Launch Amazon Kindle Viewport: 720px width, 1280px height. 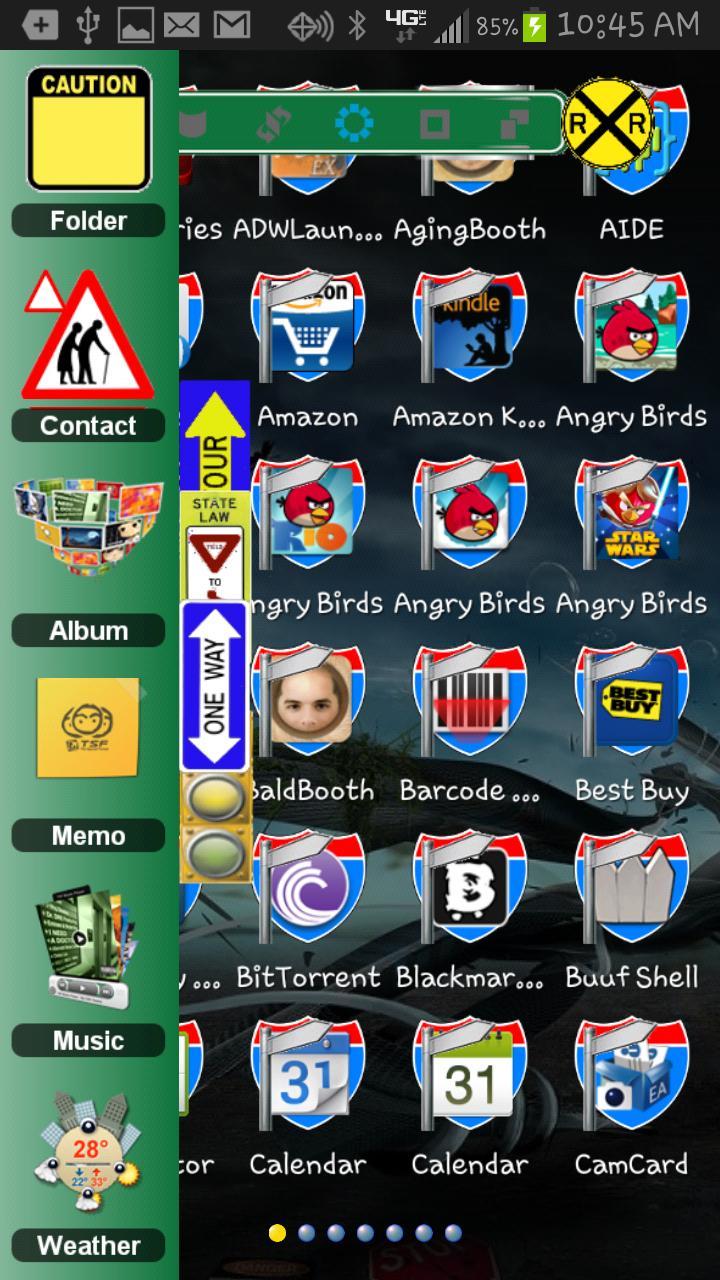(x=469, y=340)
